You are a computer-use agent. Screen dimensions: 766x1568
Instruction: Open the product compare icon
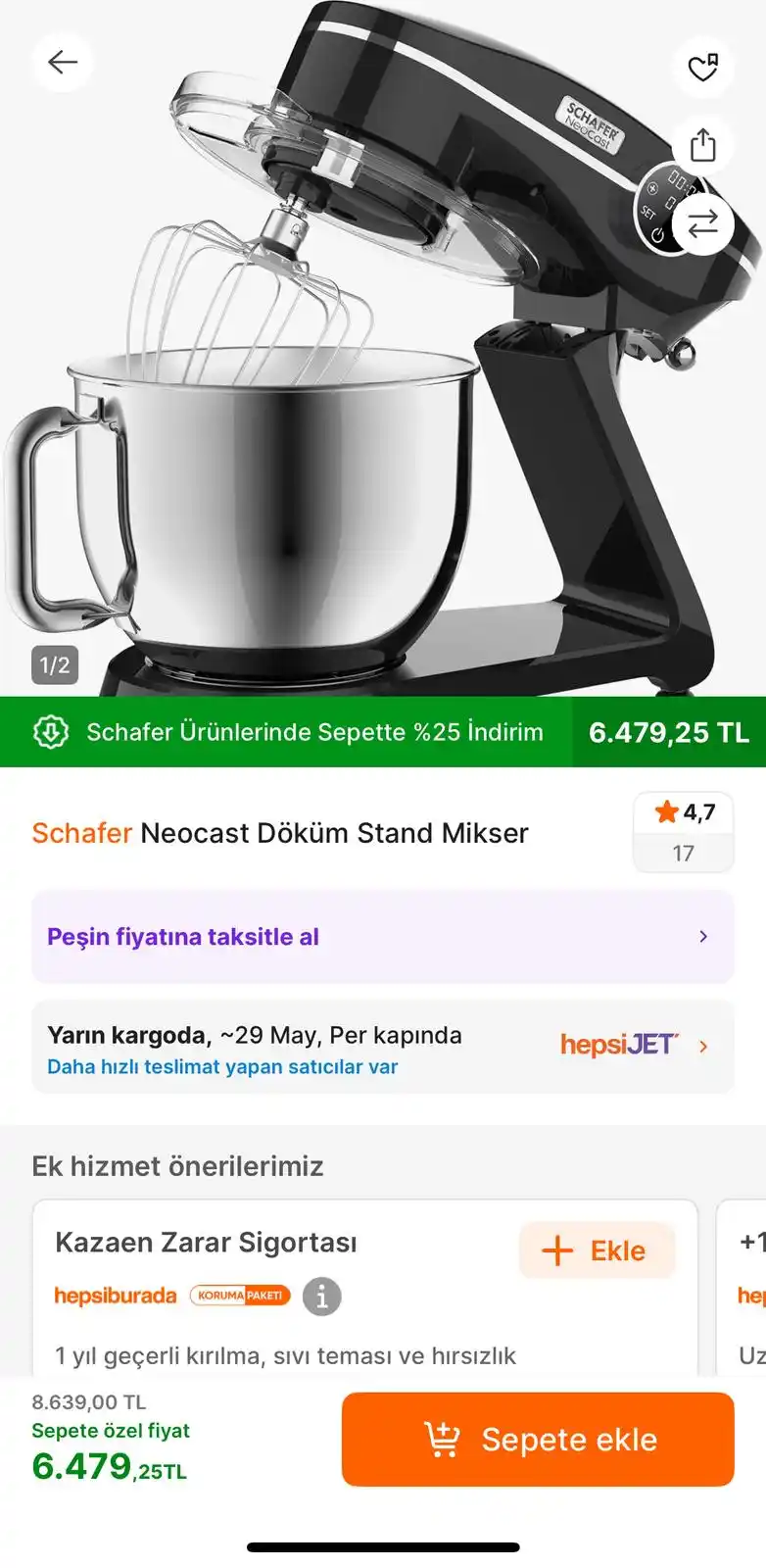coord(702,223)
